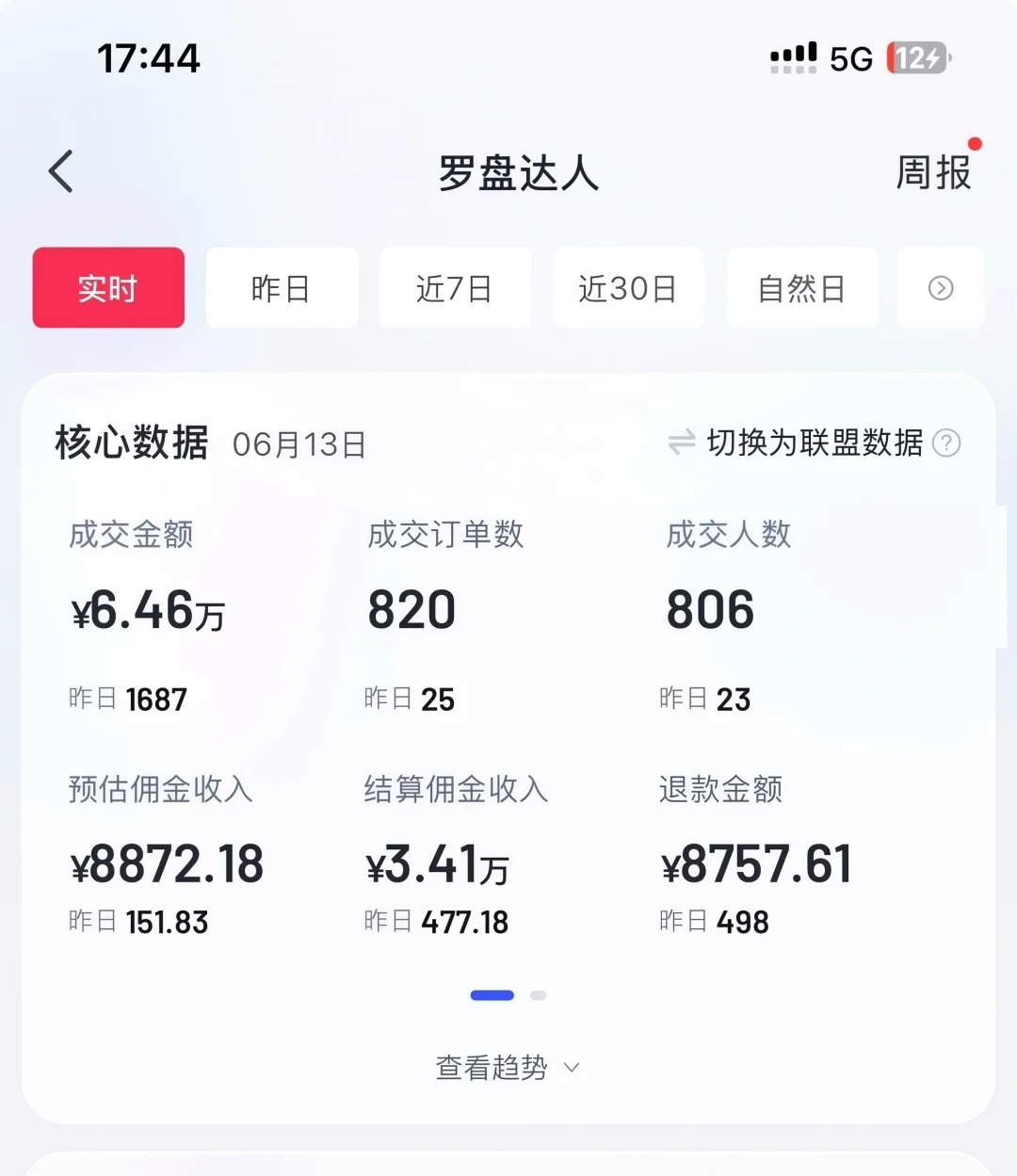Screen dimensions: 1017x1176
Task: Open the help icon beside 切换为联盟数据
Action: point(946,443)
